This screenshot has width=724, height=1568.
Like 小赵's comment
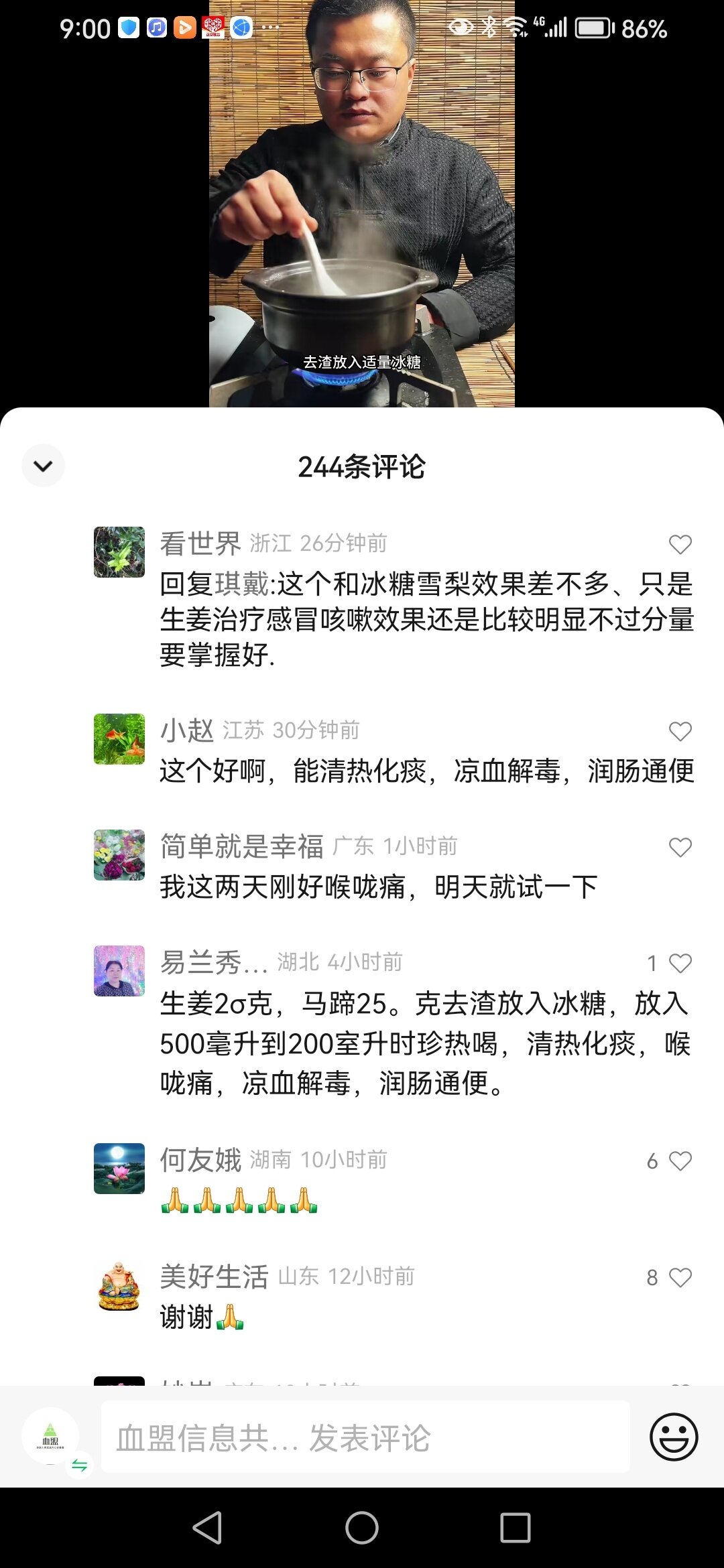click(680, 731)
